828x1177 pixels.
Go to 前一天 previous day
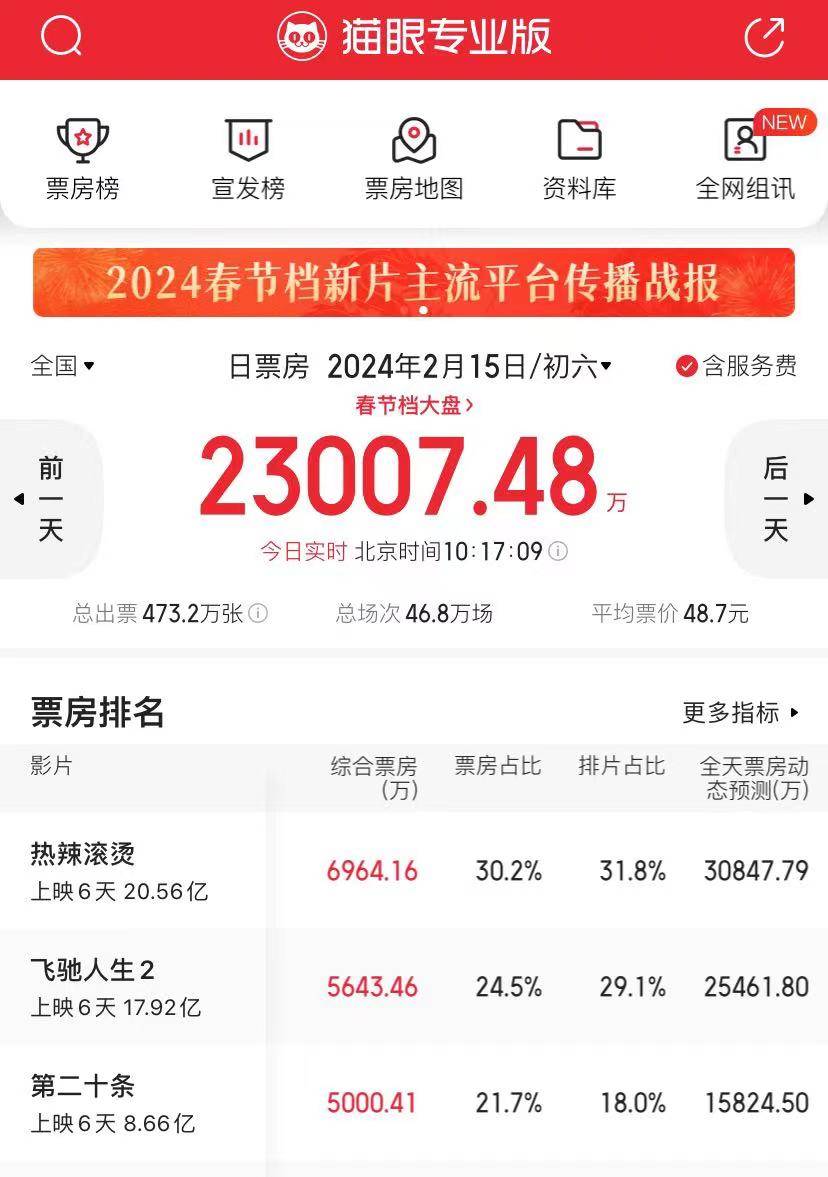point(50,498)
